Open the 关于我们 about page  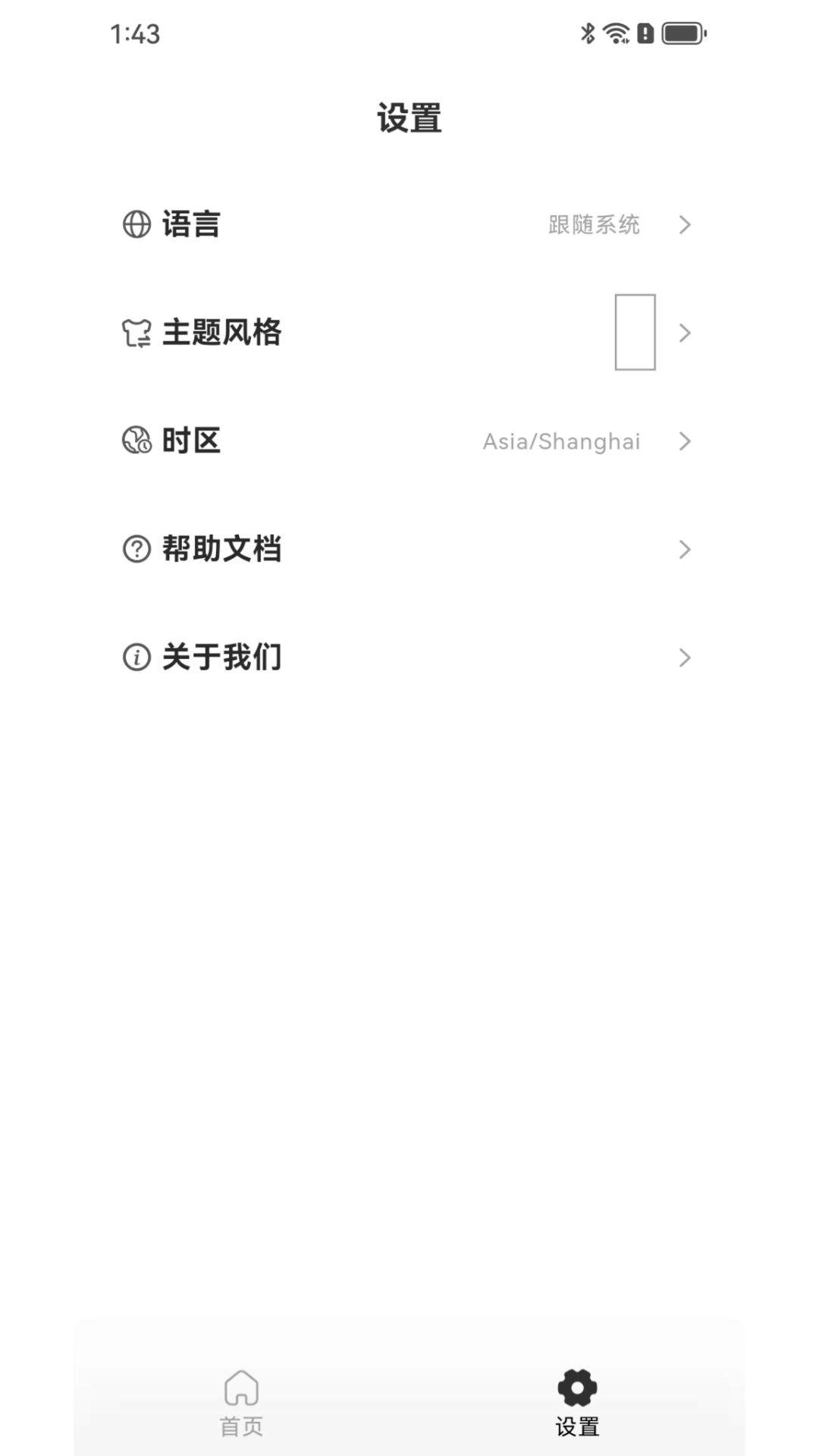408,657
